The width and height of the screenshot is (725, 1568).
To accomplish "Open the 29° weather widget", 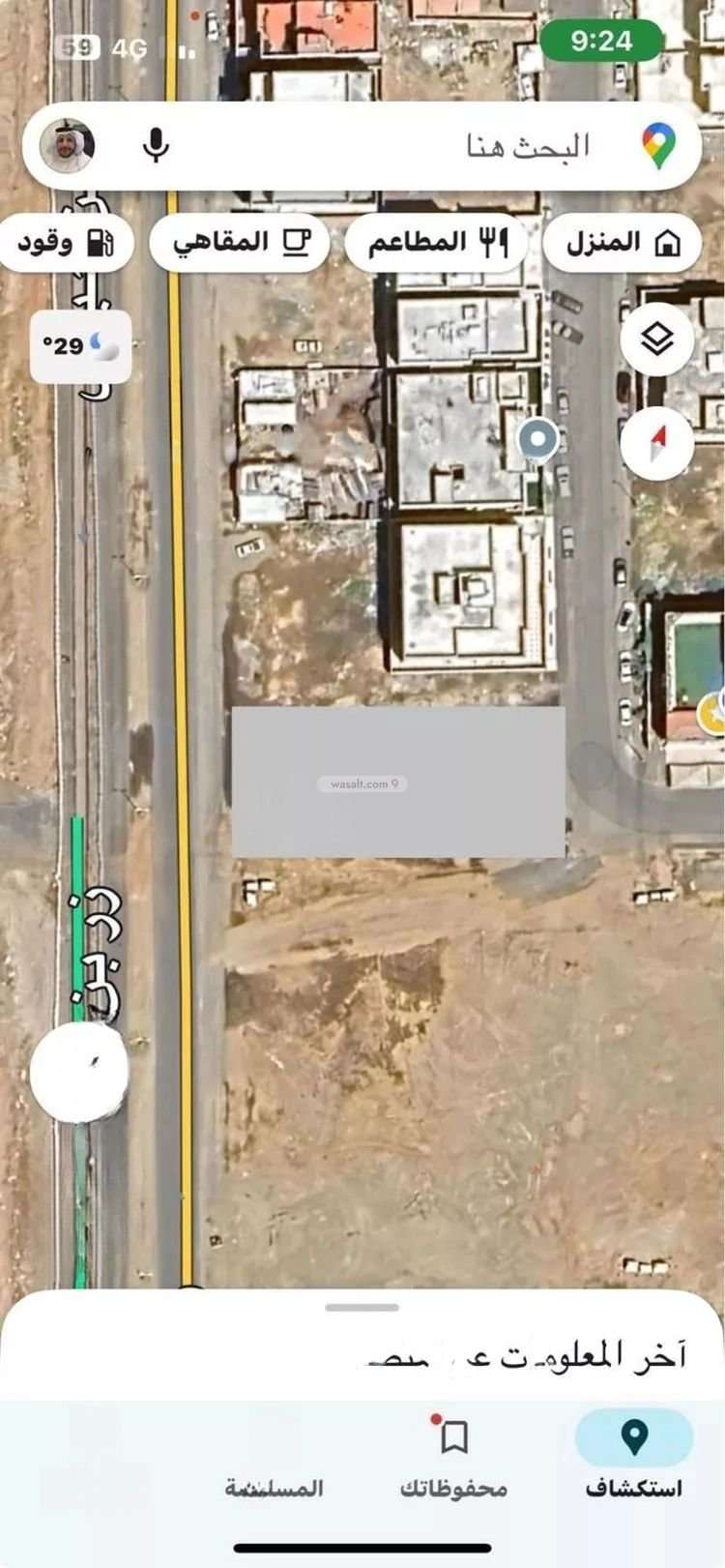I will 80,345.
